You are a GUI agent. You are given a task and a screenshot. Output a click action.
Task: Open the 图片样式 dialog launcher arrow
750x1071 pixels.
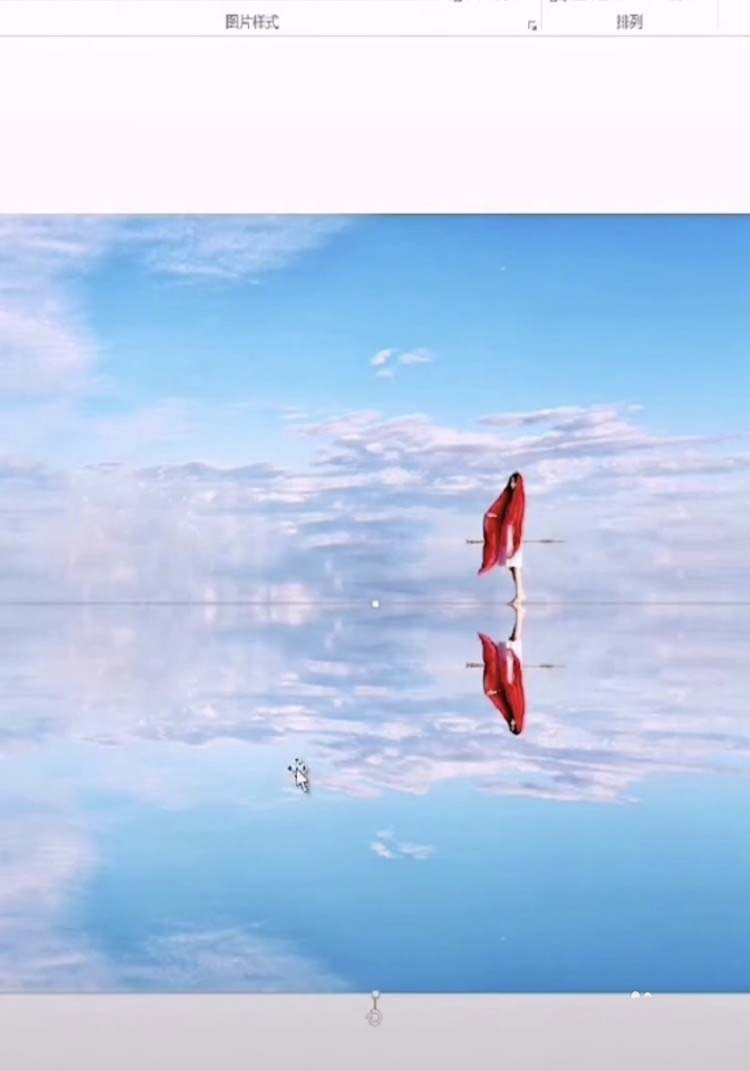[x=532, y=26]
